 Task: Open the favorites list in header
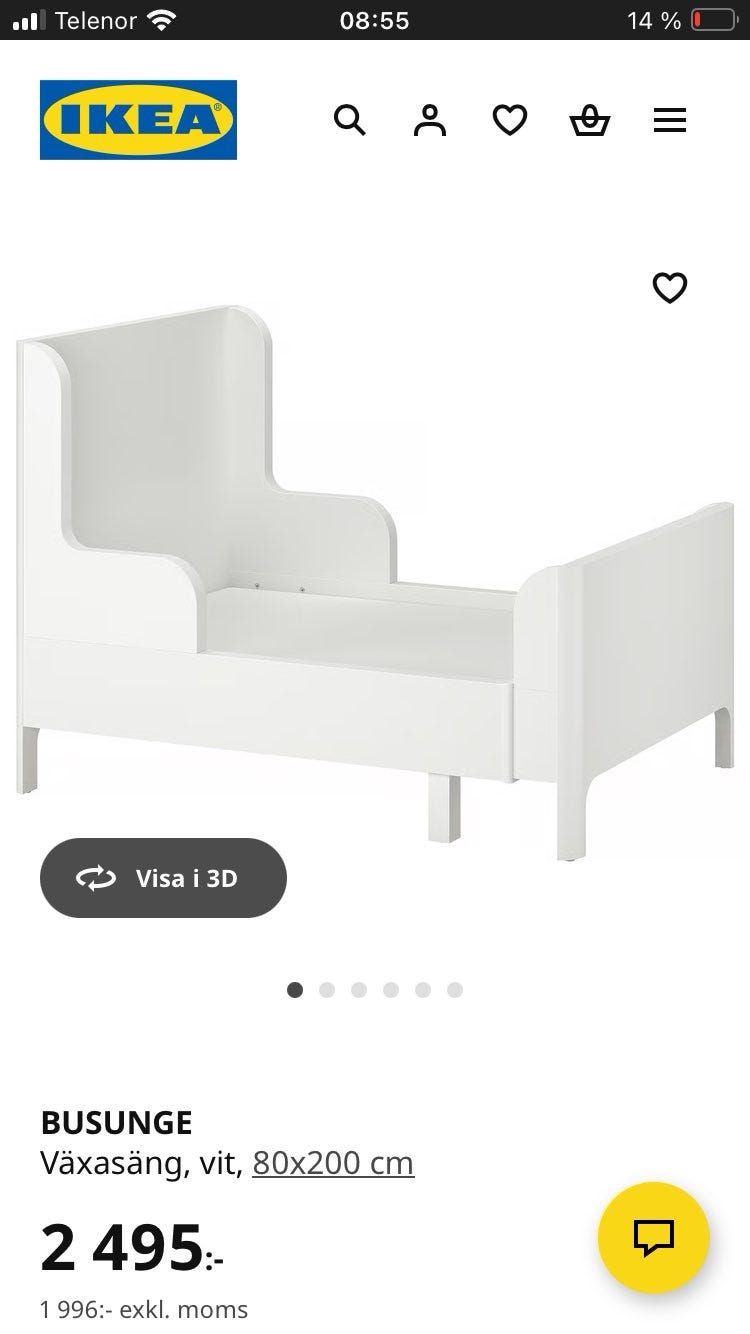click(x=510, y=121)
